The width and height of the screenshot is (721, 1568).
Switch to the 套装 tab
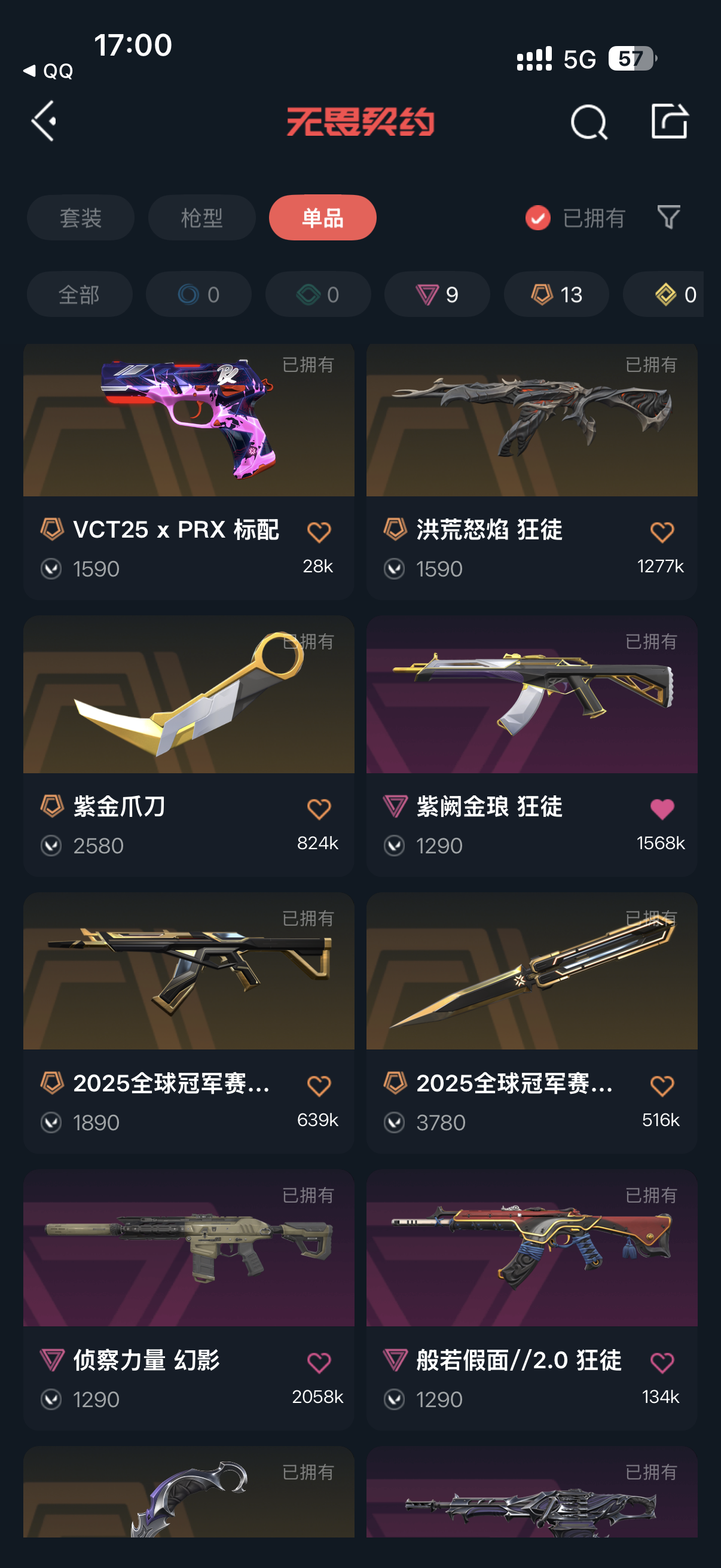point(80,218)
